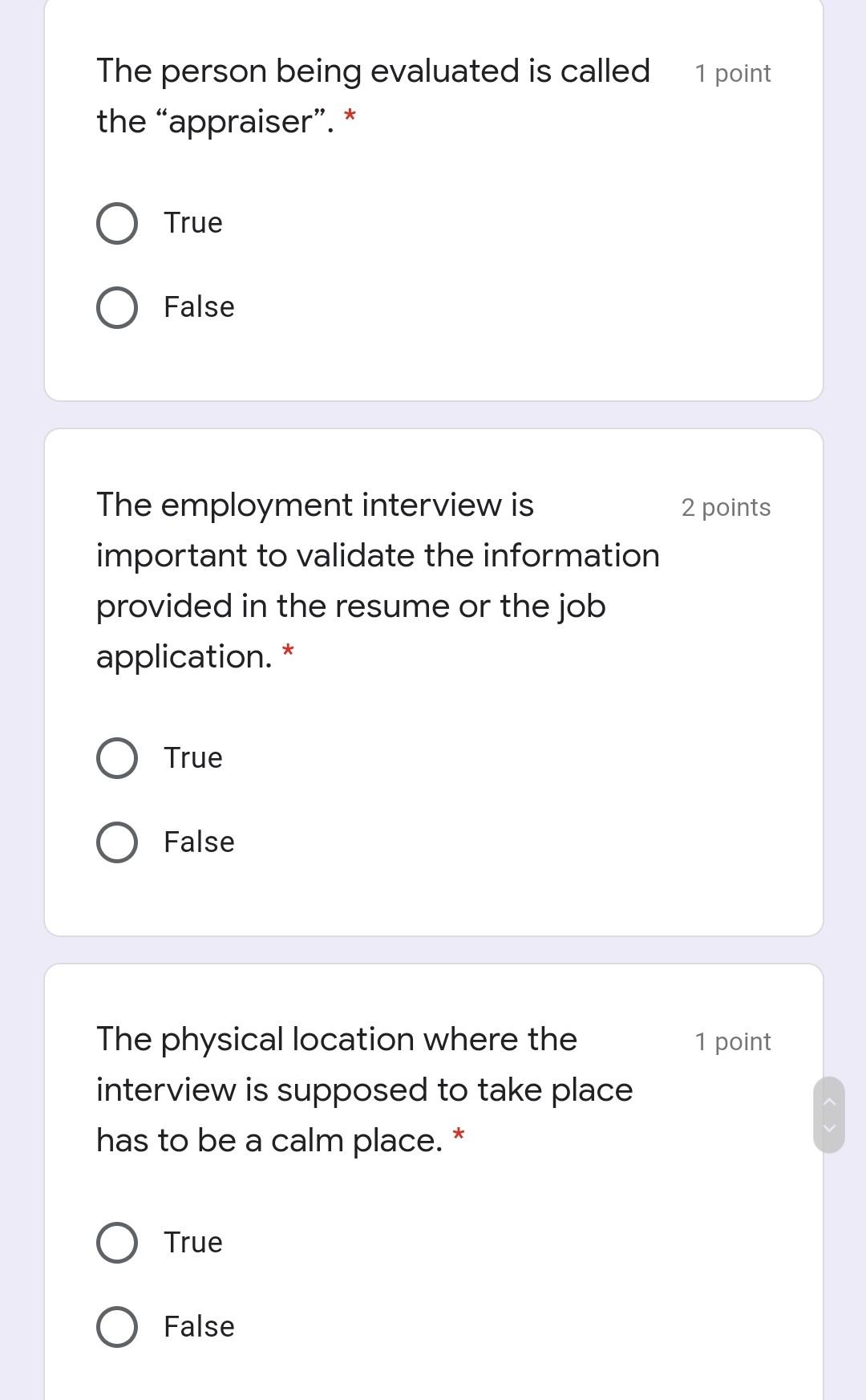Mark False for calm interview location question

117,1327
